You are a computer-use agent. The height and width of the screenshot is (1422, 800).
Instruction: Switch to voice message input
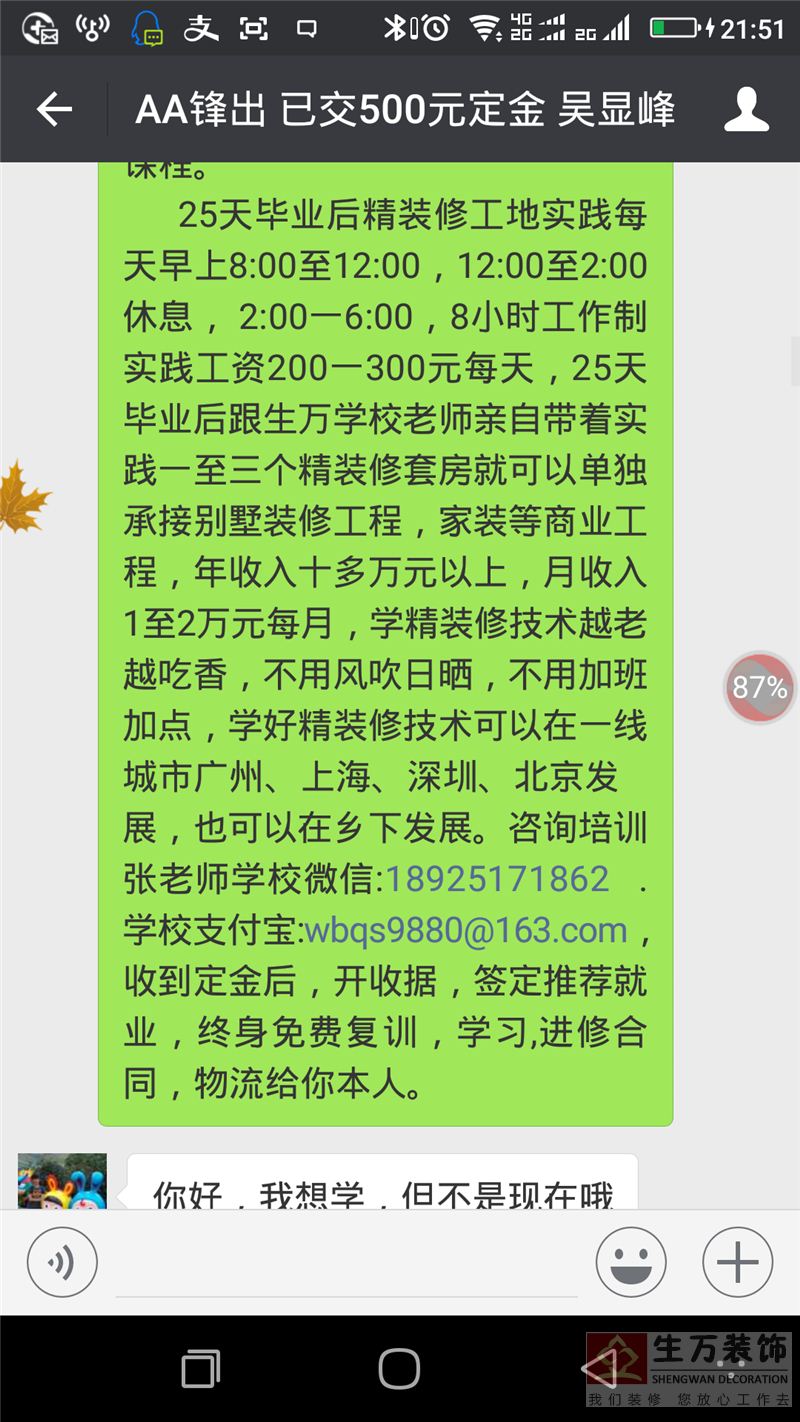point(62,1262)
